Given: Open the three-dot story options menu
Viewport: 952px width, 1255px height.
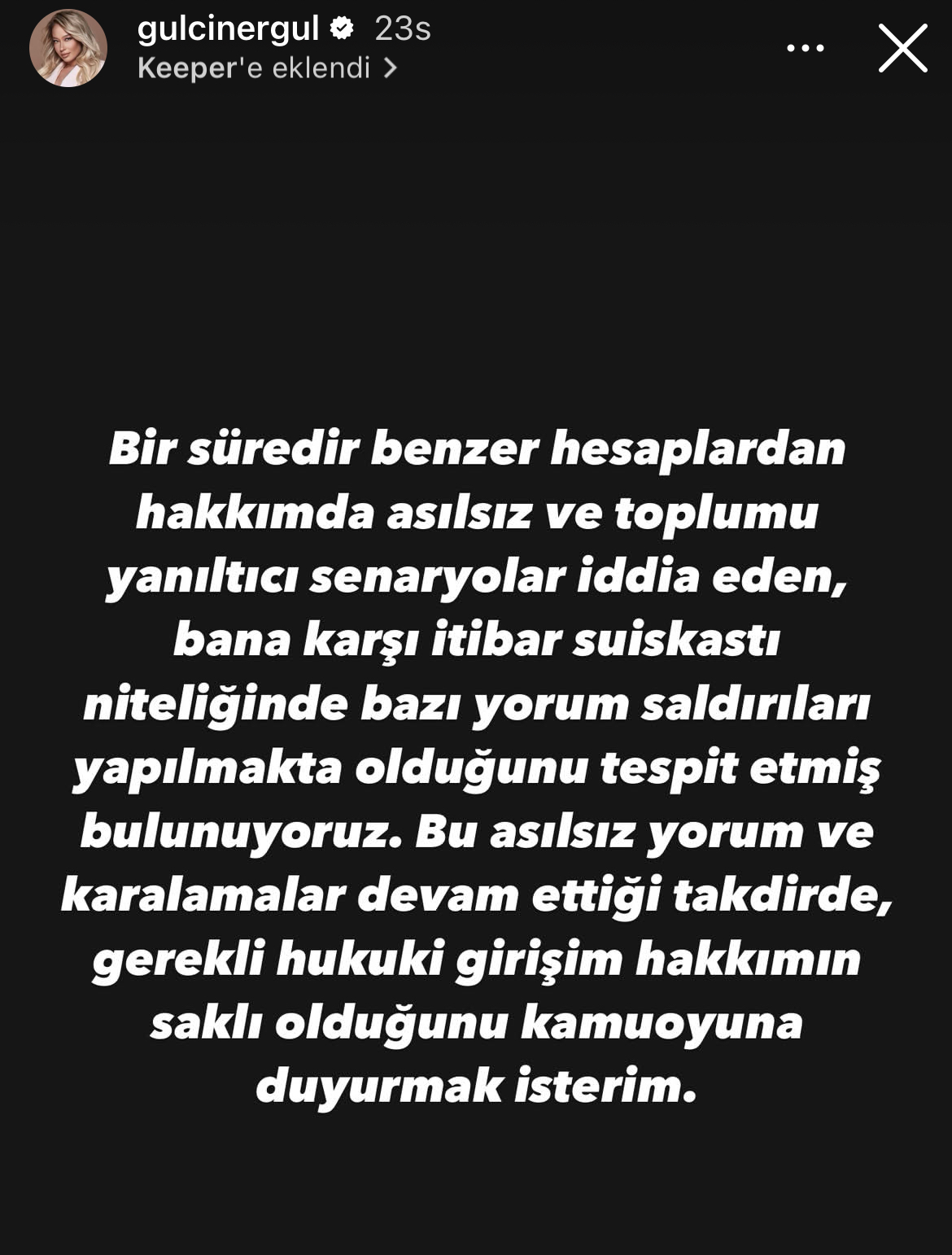Looking at the screenshot, I should tap(805, 49).
